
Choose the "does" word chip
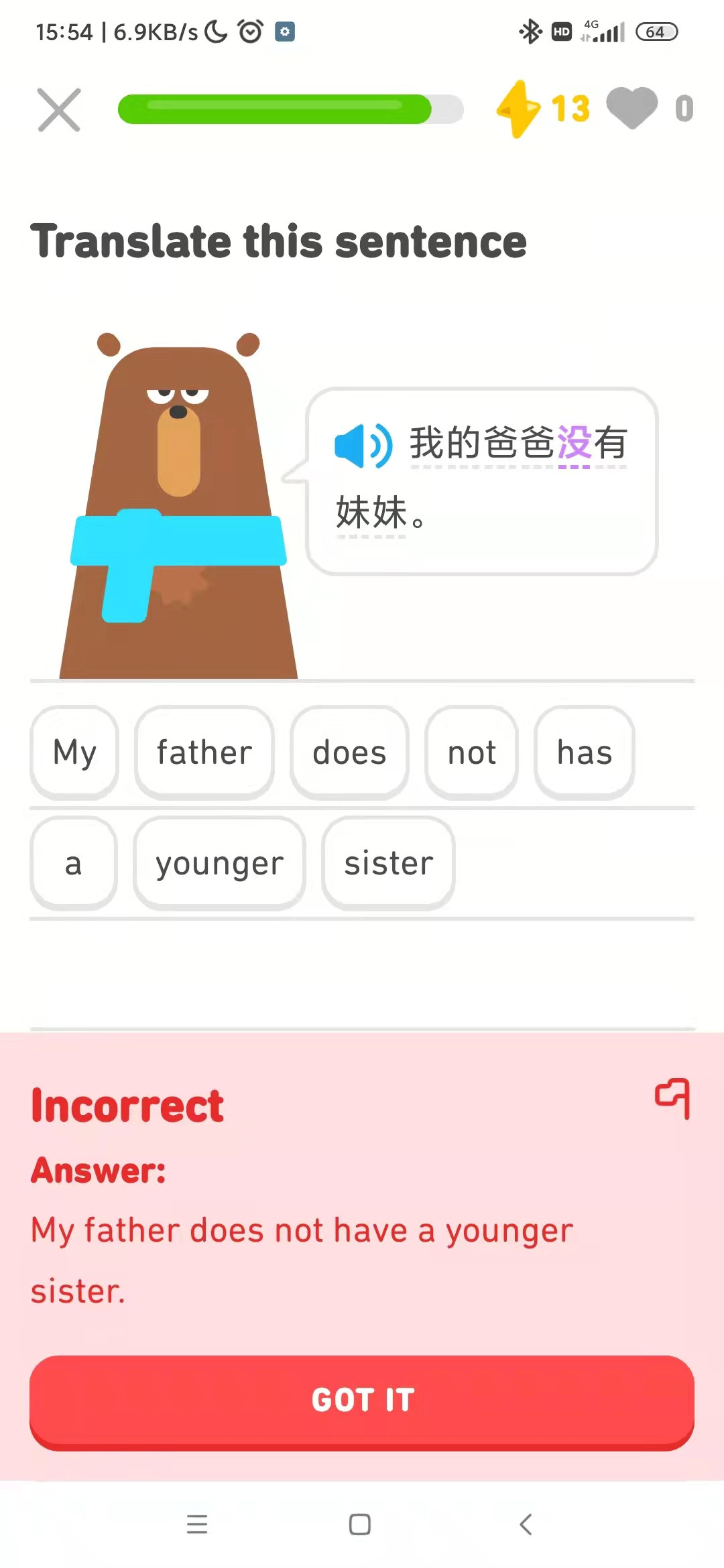(349, 752)
